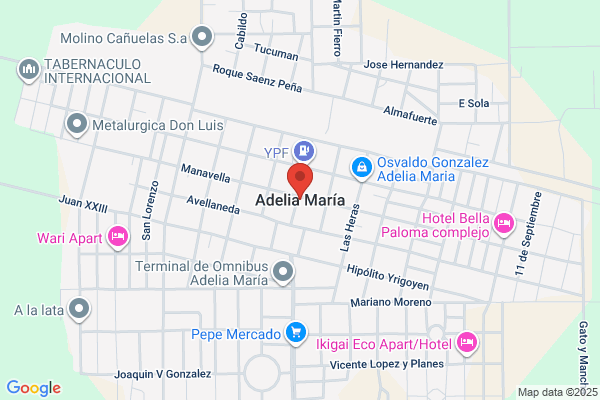Tap the red Adelia María location pin
The width and height of the screenshot is (600, 400).
click(300, 180)
